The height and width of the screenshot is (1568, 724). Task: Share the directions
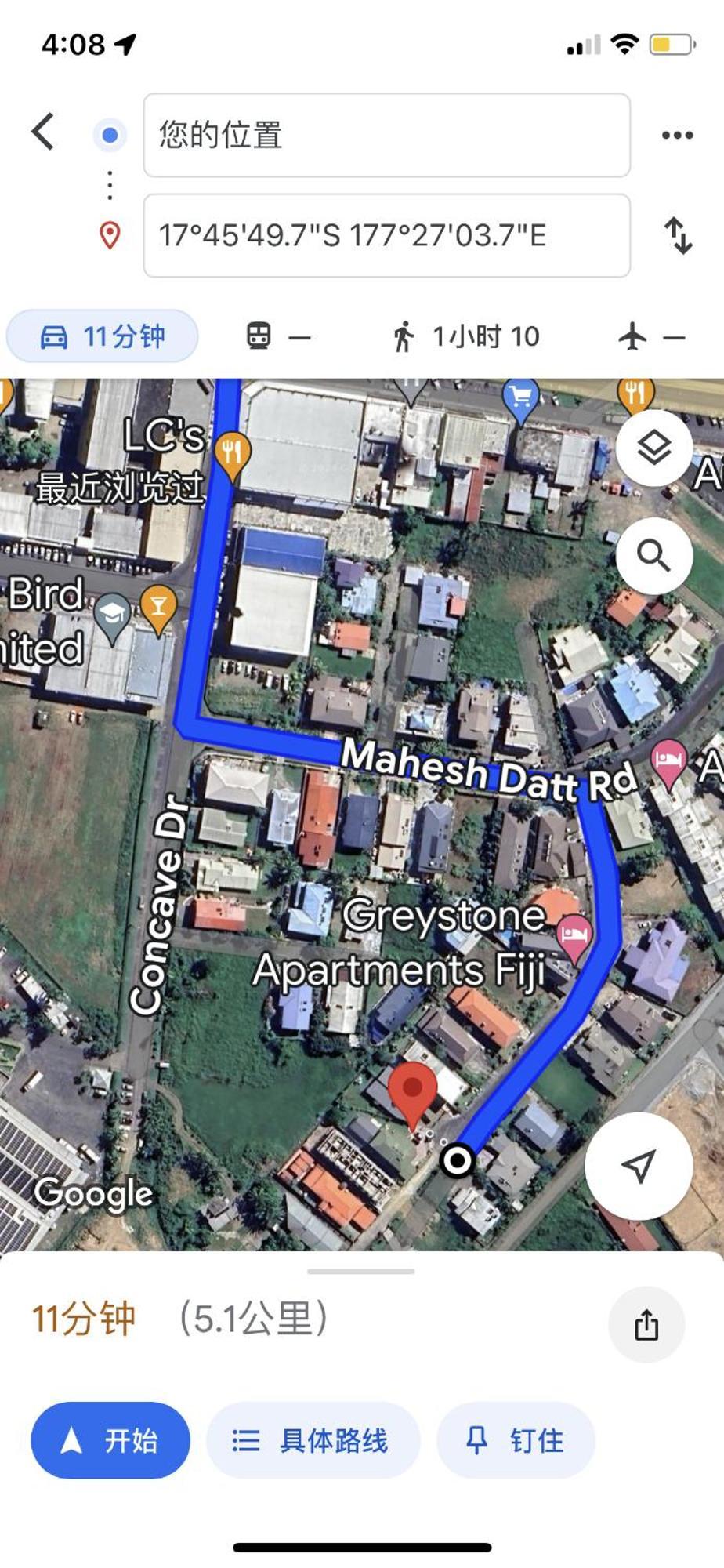646,1324
